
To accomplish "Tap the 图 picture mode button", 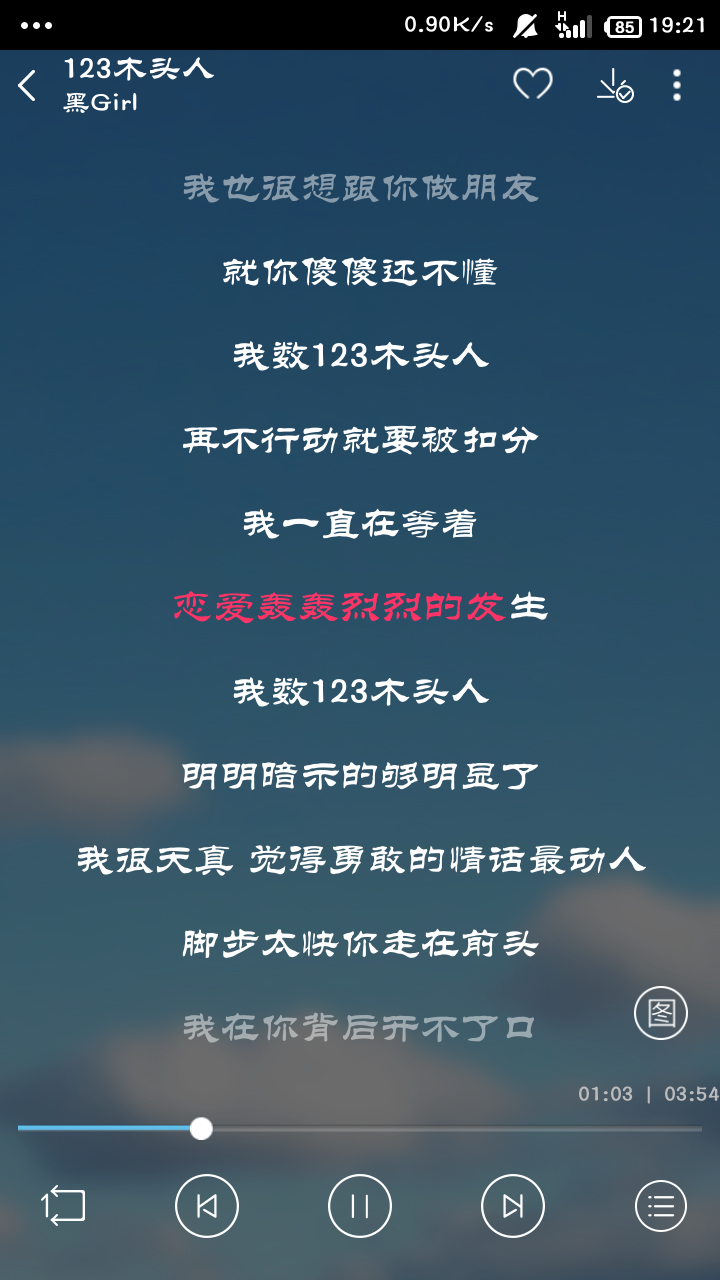I will [x=661, y=1013].
